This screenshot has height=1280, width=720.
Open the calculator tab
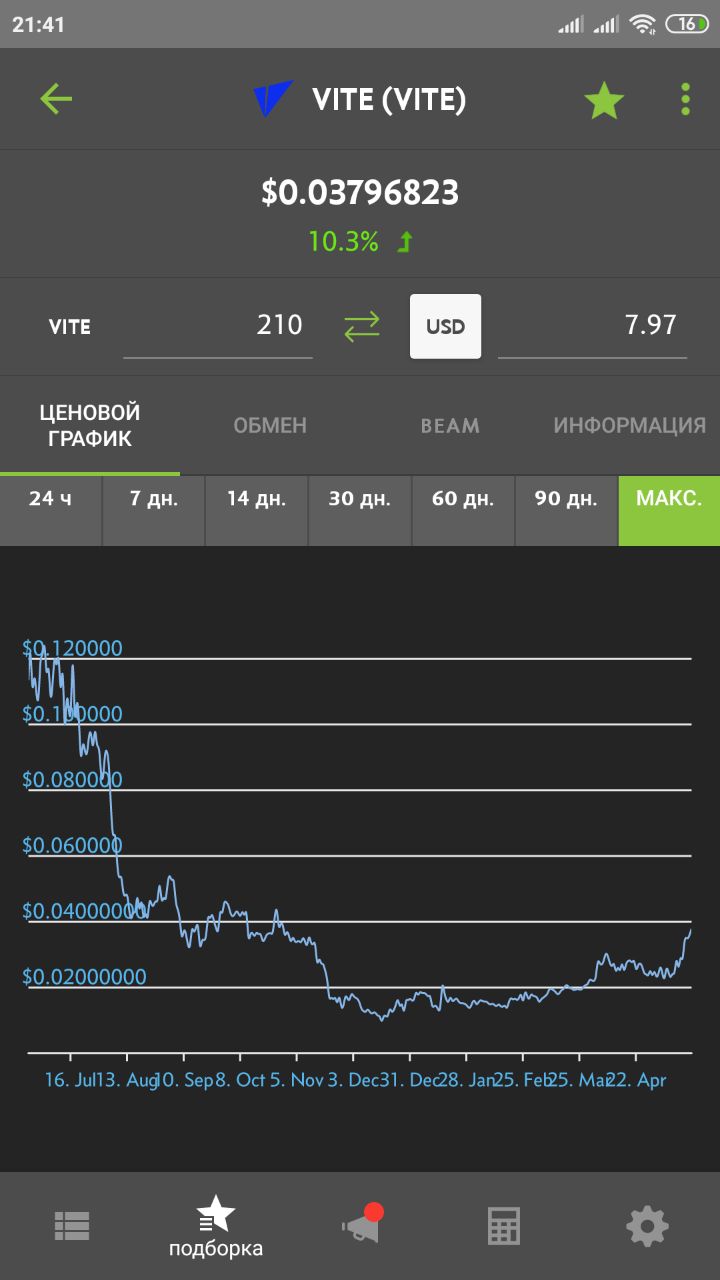pos(504,1226)
